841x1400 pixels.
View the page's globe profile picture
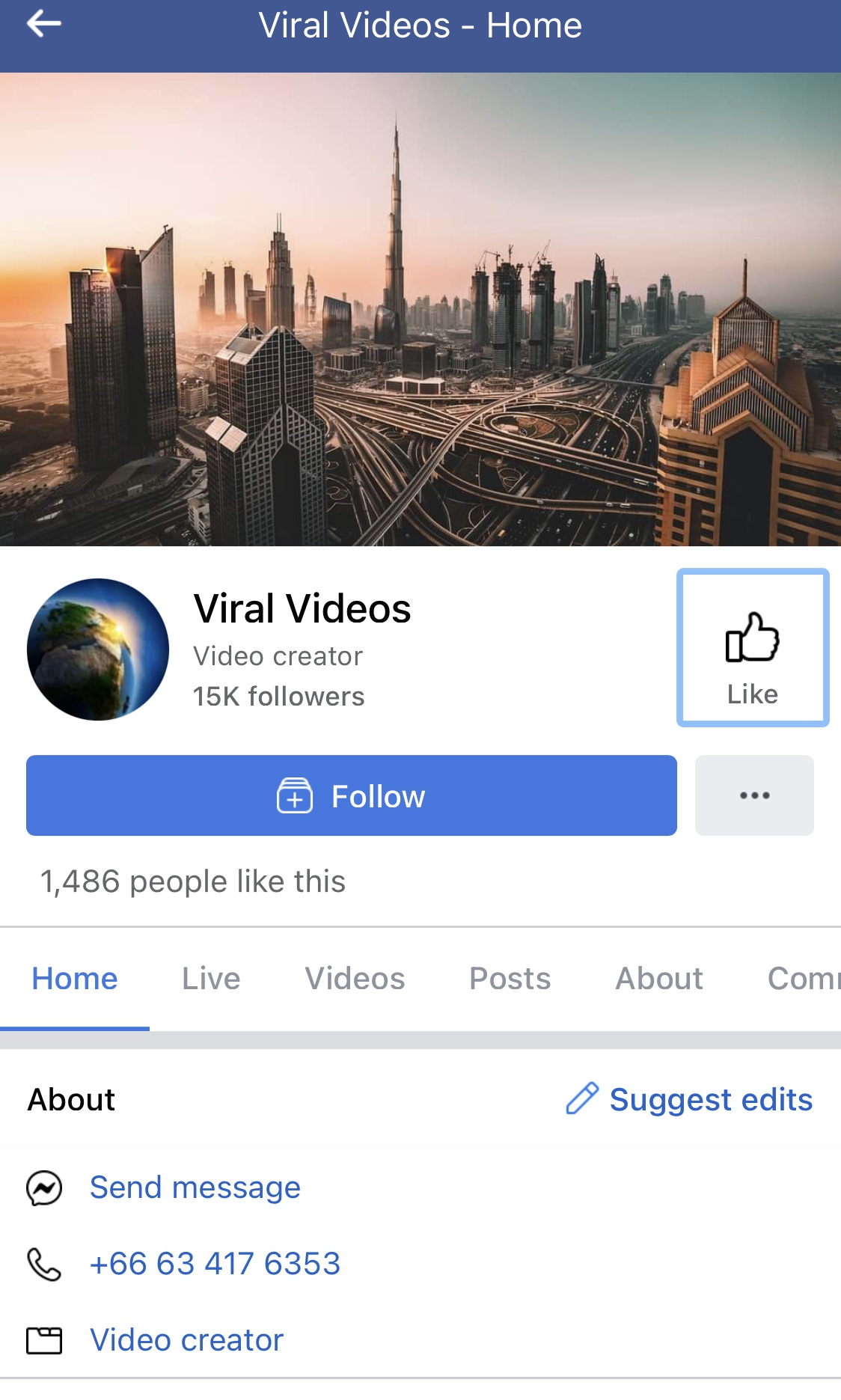tap(98, 649)
